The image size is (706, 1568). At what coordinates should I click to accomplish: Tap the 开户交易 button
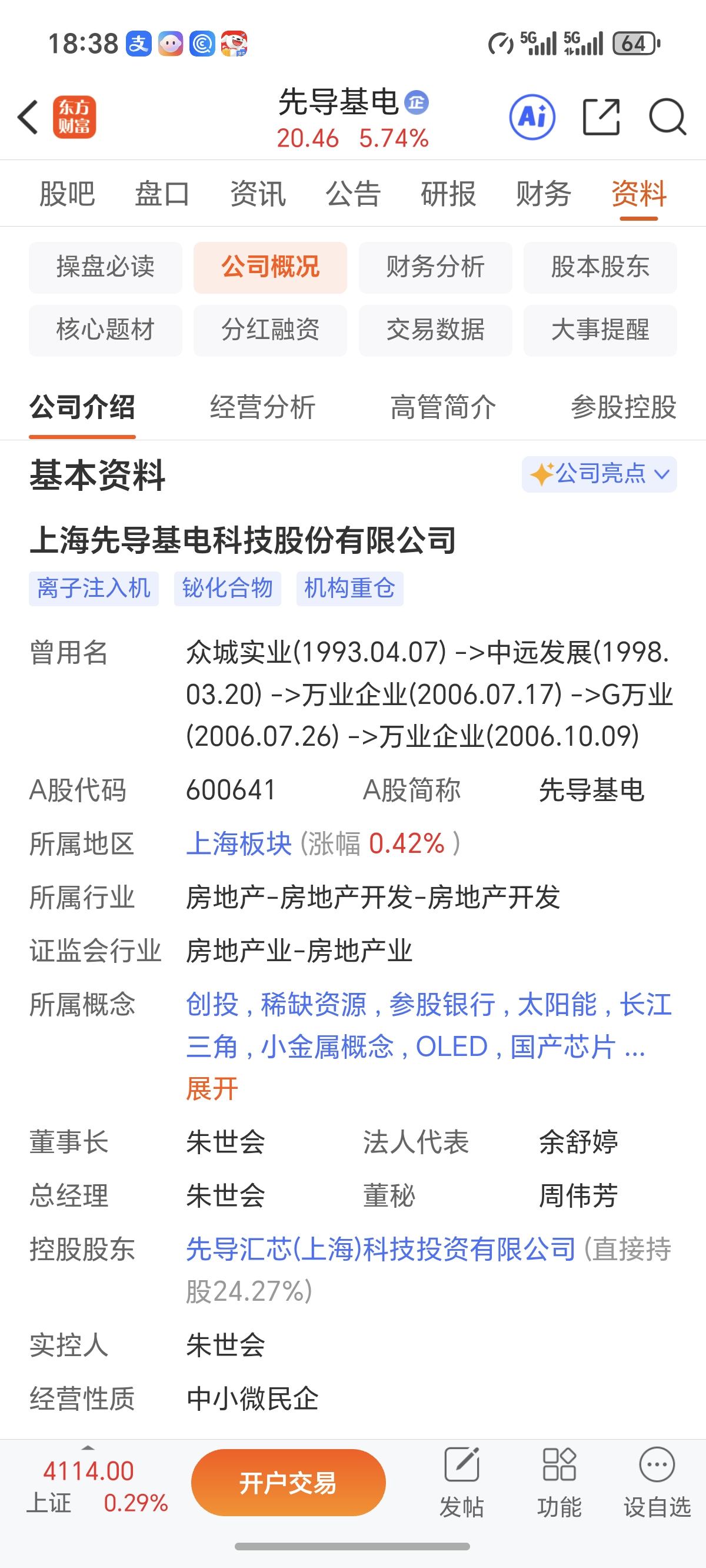pyautogui.click(x=288, y=1482)
